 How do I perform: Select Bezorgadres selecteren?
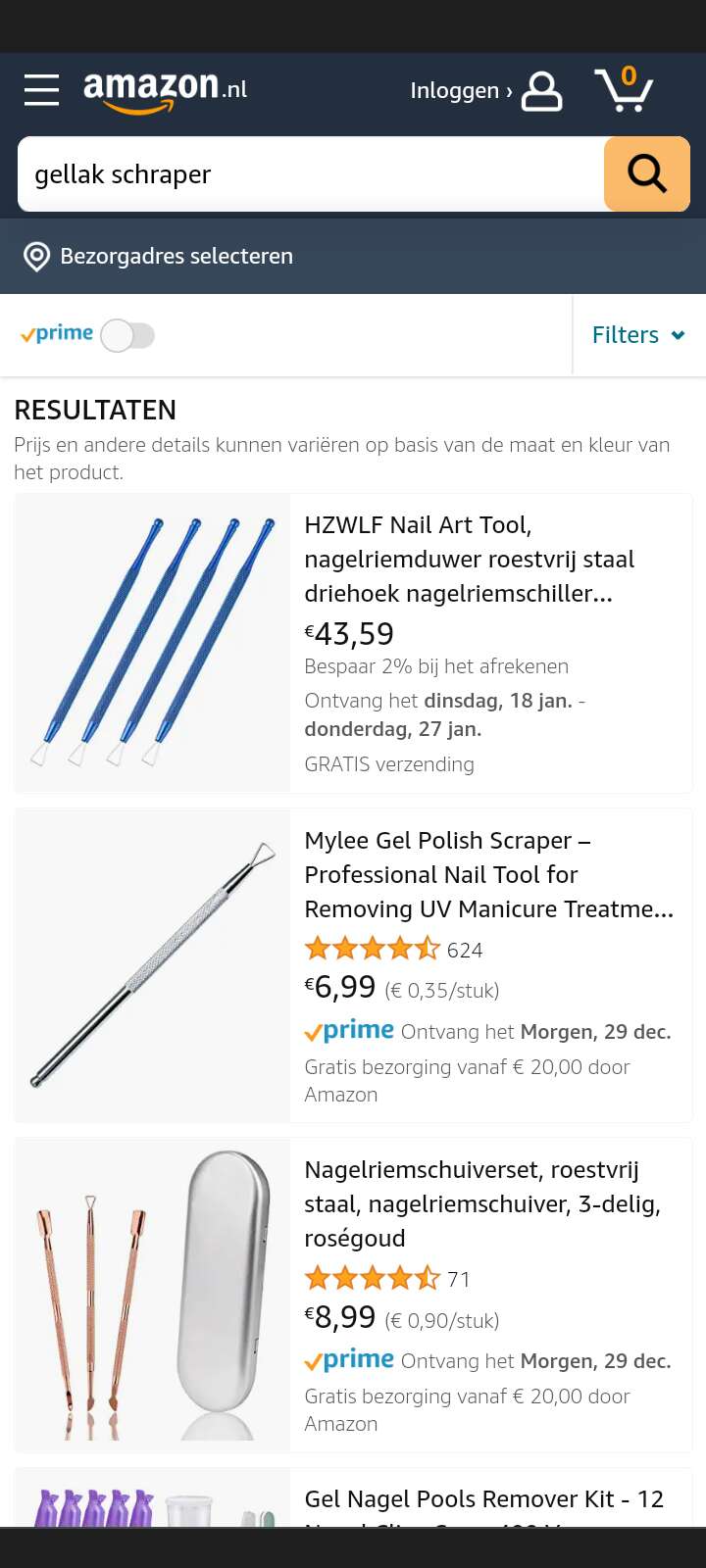[x=159, y=257]
